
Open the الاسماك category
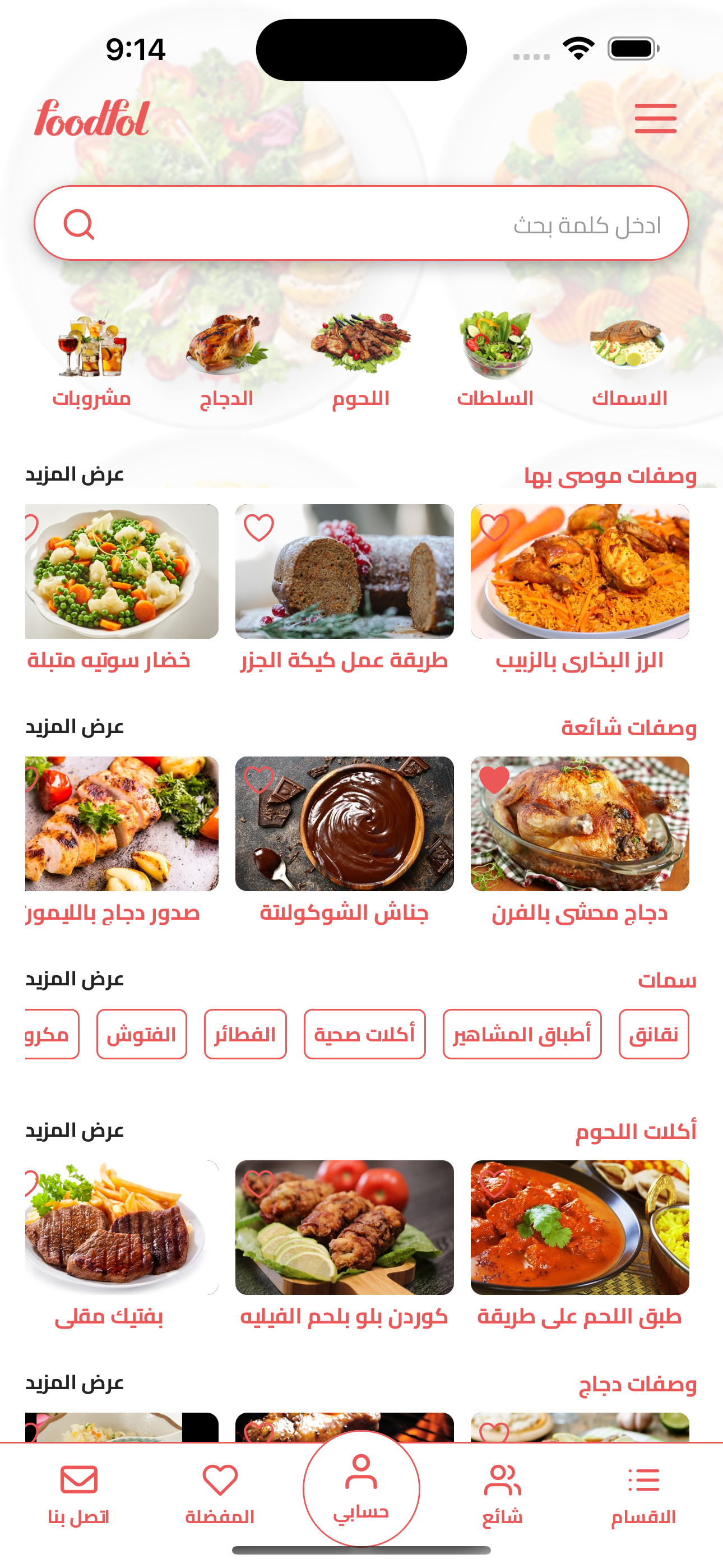629,359
